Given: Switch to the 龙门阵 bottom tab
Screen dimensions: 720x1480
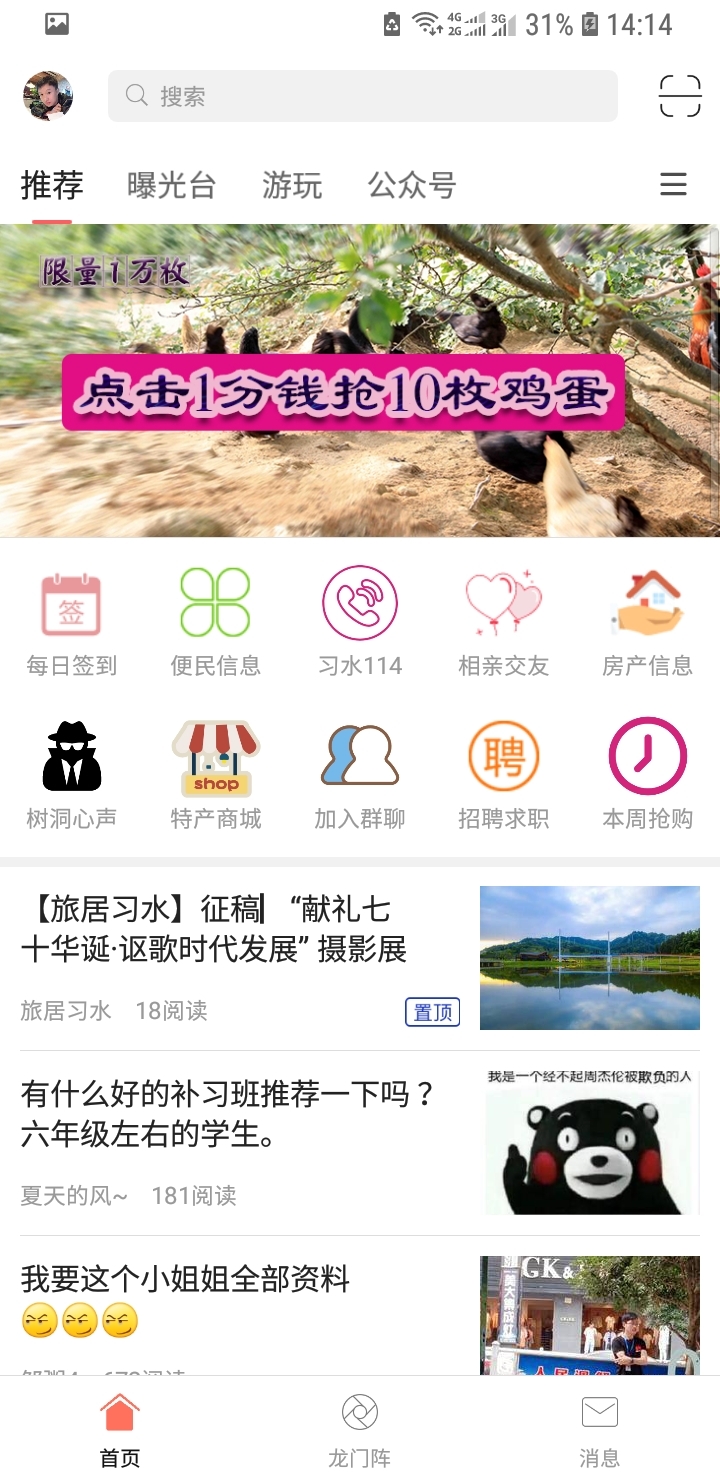Looking at the screenshot, I should (359, 1430).
